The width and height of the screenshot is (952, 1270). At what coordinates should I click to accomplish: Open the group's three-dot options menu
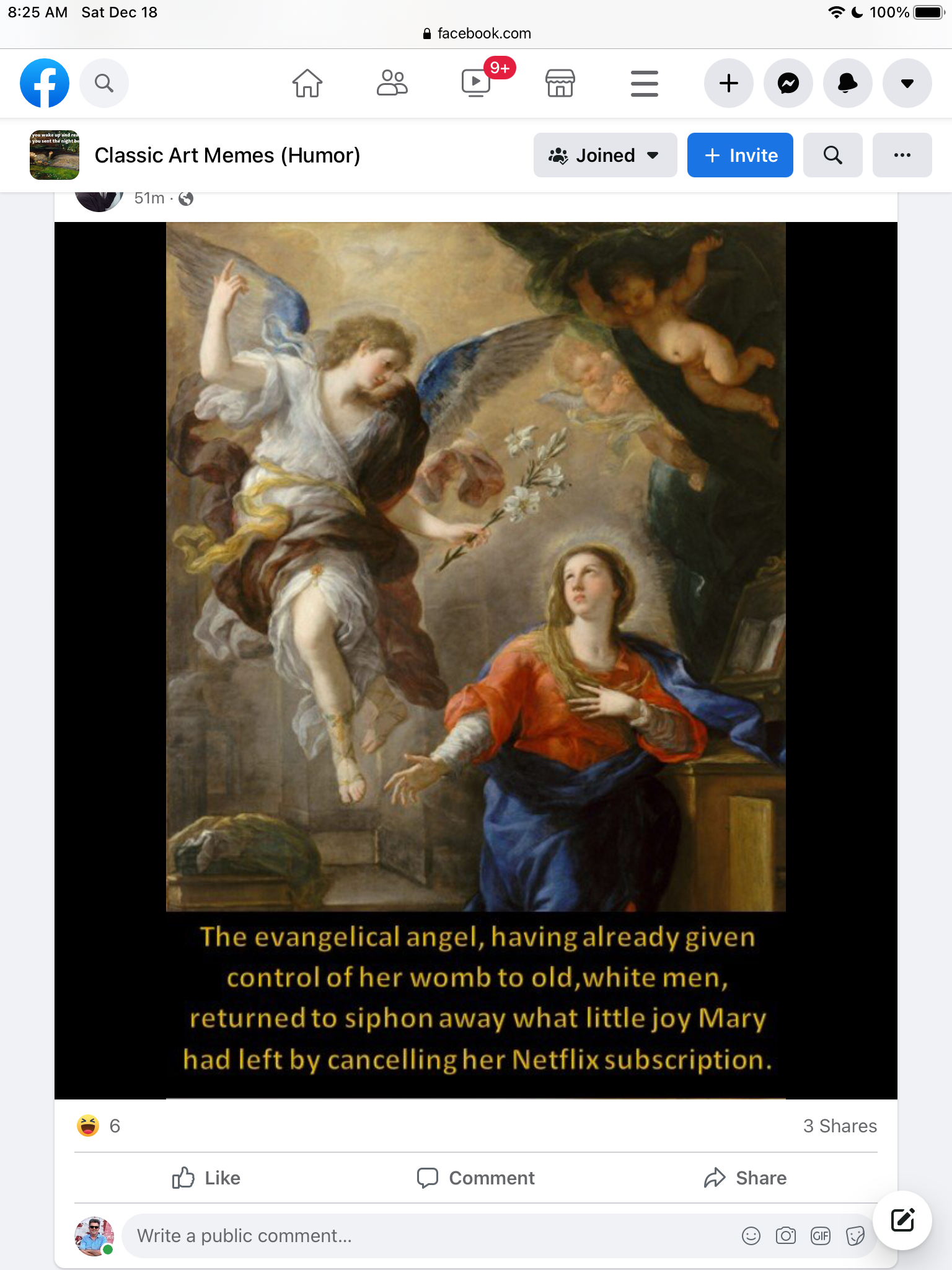(902, 155)
